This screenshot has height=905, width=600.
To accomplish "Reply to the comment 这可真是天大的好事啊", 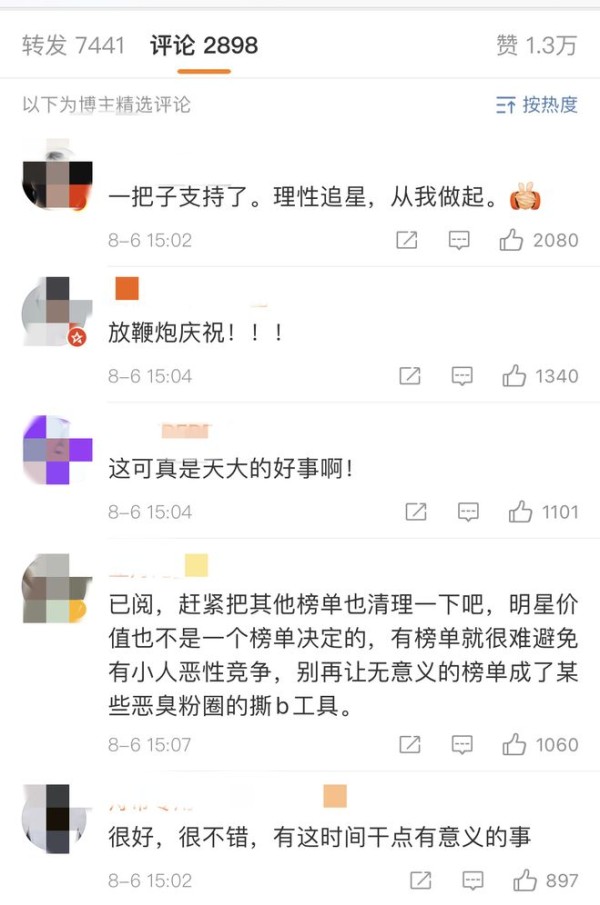I will (x=467, y=512).
